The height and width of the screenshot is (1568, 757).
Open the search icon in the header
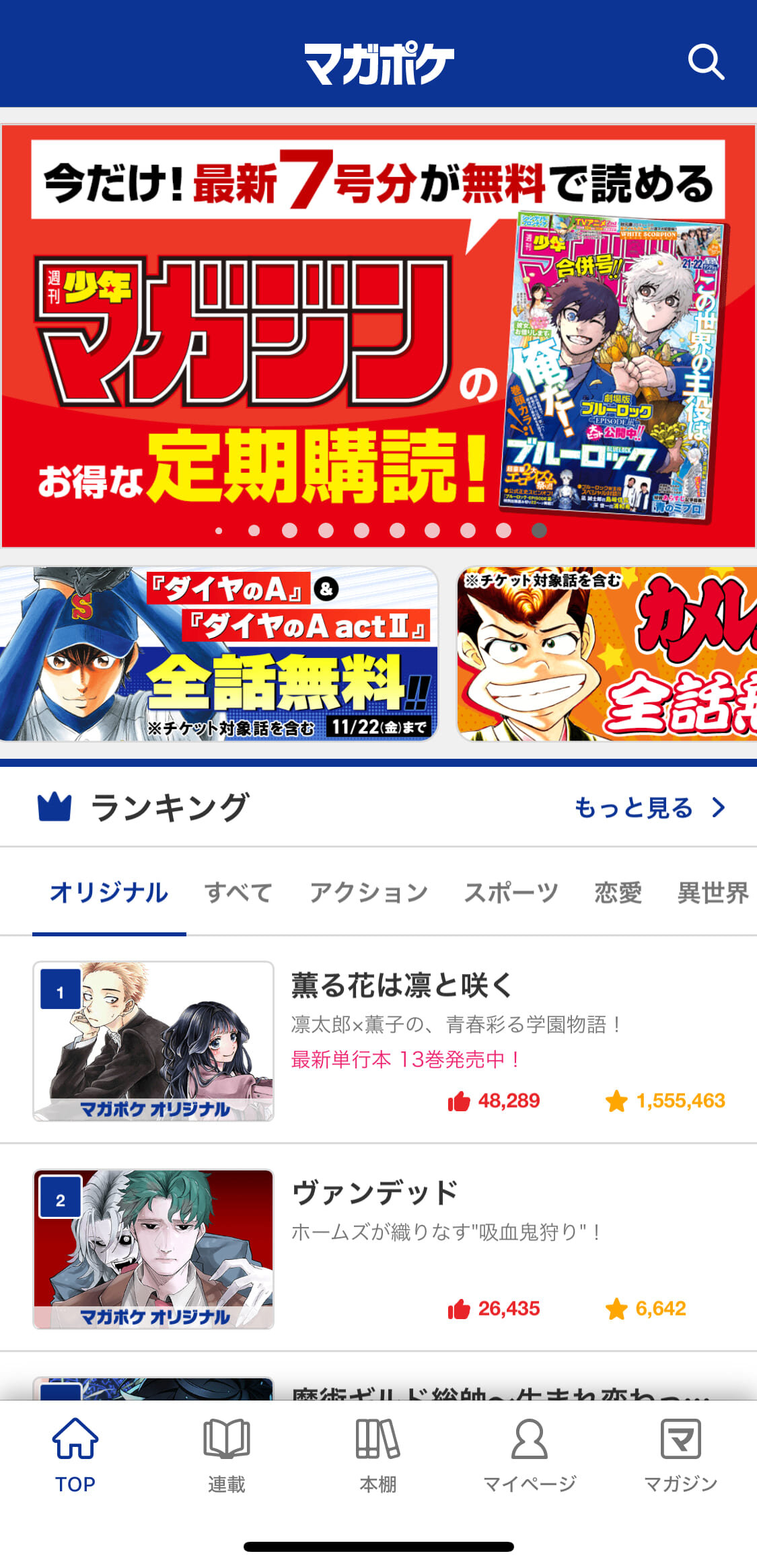click(x=706, y=63)
